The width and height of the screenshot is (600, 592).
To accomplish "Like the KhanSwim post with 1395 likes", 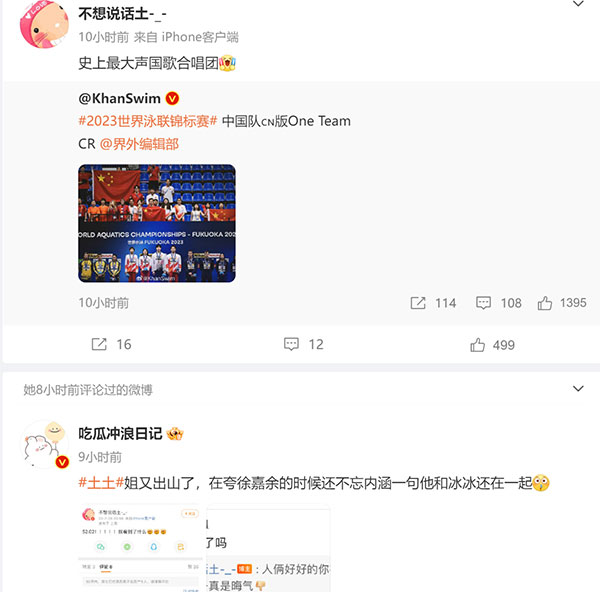I will 561,302.
